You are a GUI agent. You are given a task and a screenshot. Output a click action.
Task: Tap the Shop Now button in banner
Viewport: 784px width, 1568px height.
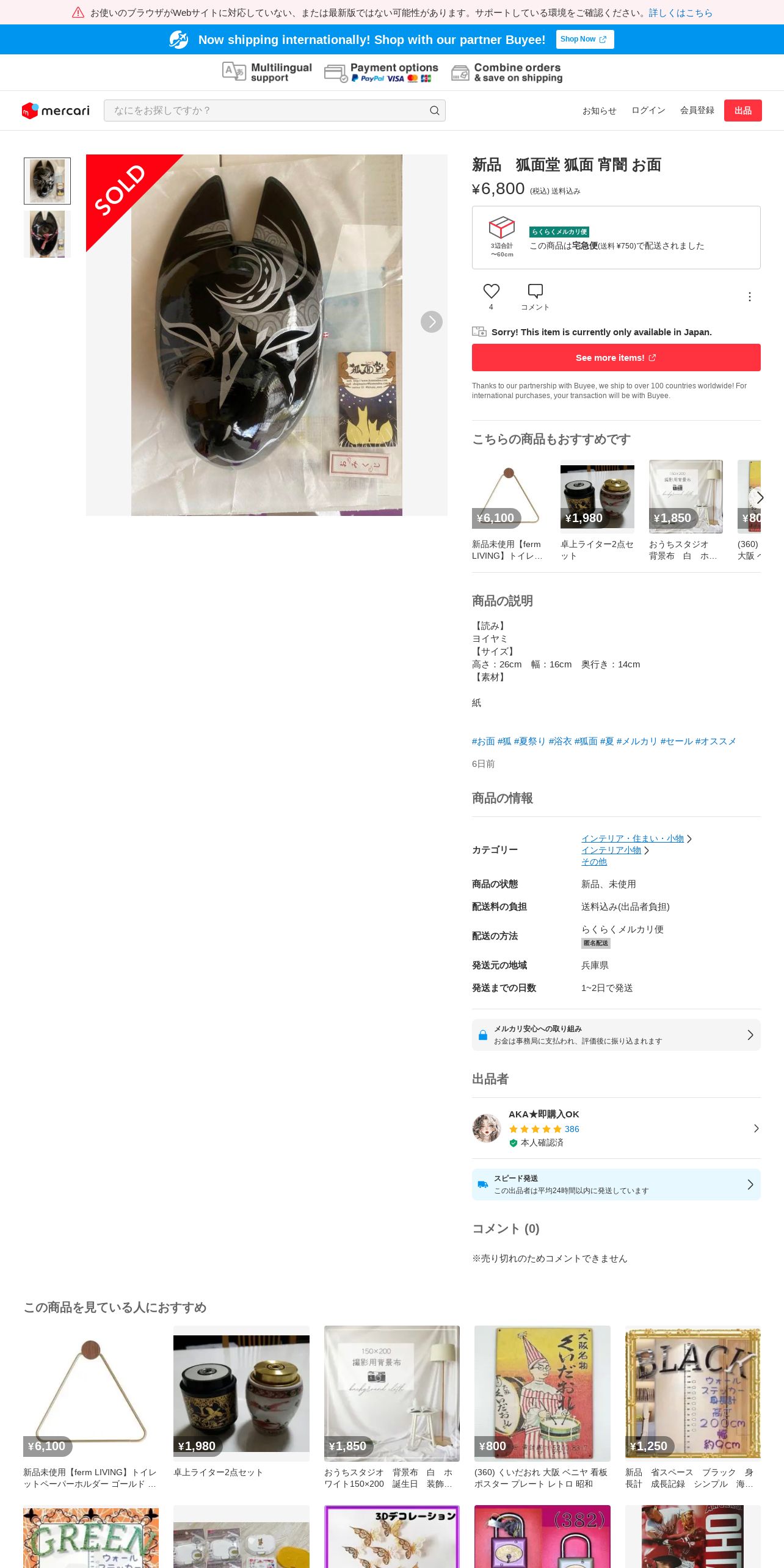coord(584,39)
